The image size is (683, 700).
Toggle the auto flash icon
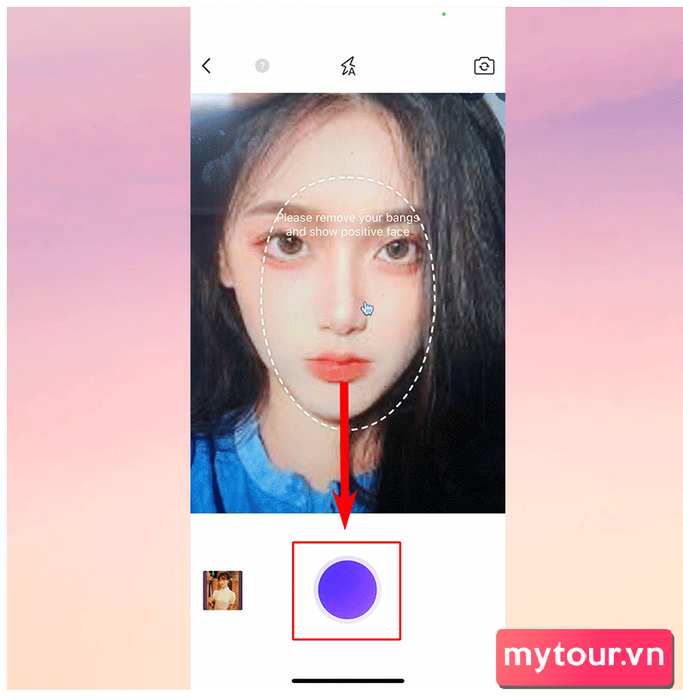(348, 66)
